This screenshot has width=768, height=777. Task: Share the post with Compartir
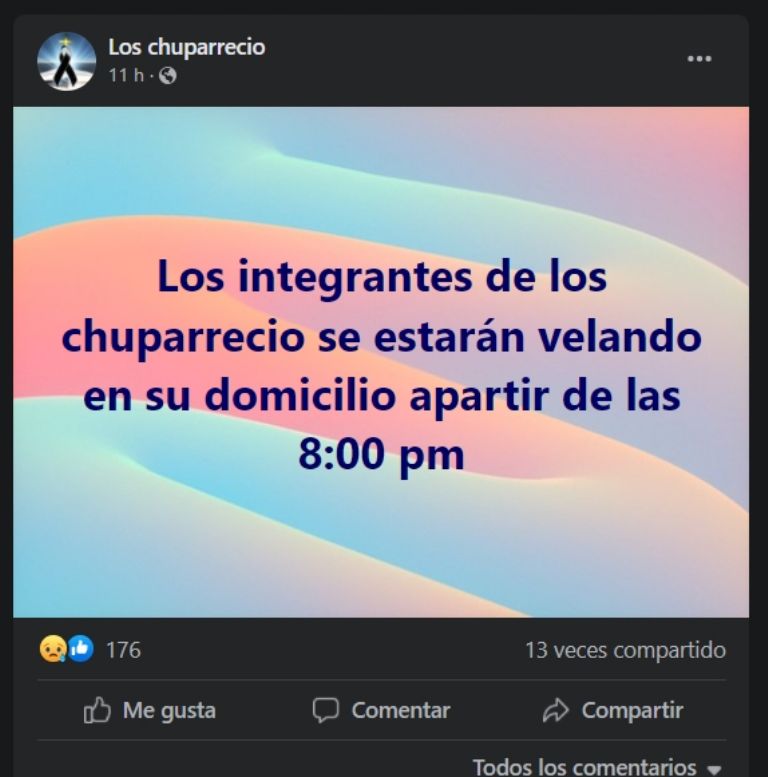click(x=612, y=711)
